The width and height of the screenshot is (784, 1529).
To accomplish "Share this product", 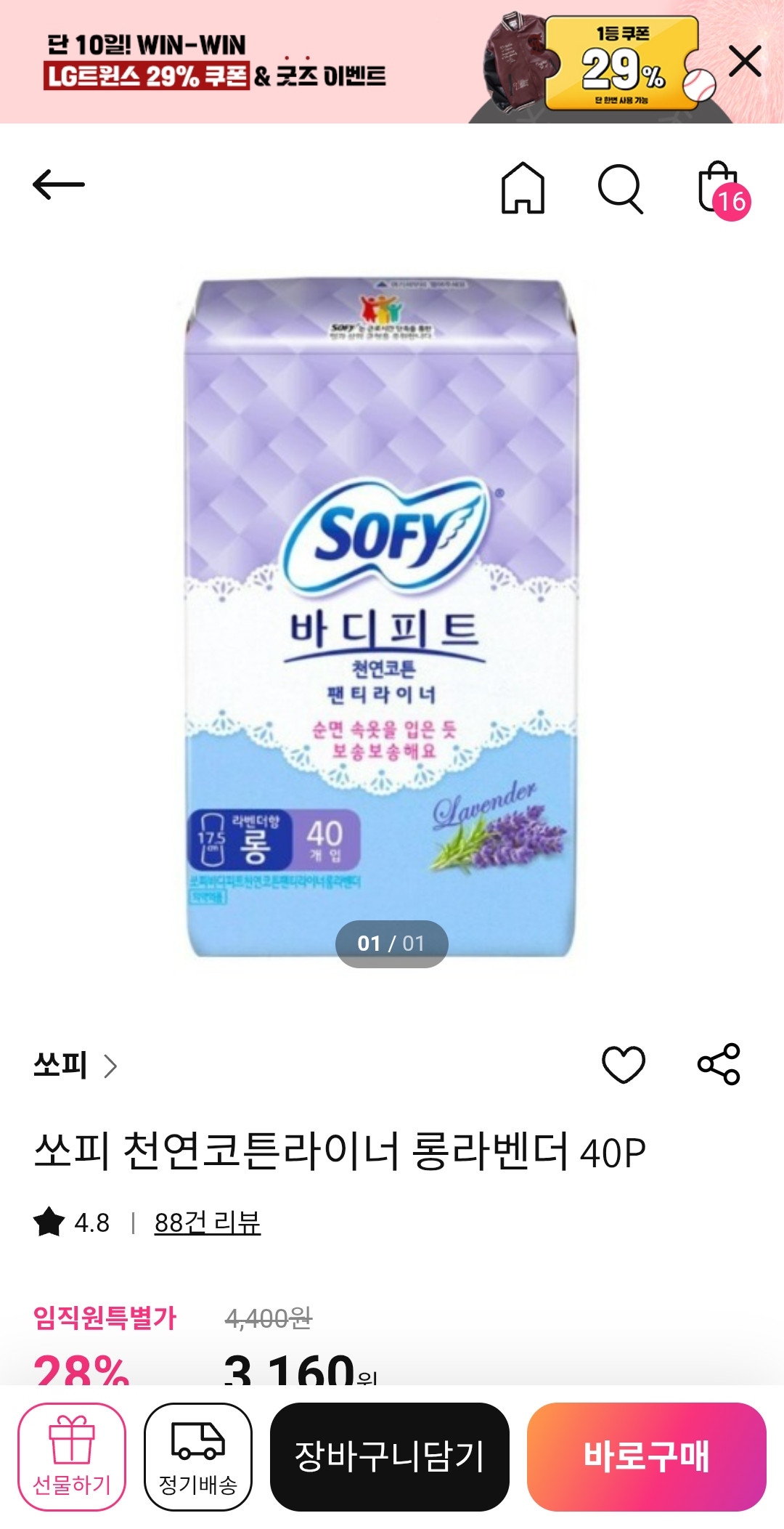I will point(719,1065).
